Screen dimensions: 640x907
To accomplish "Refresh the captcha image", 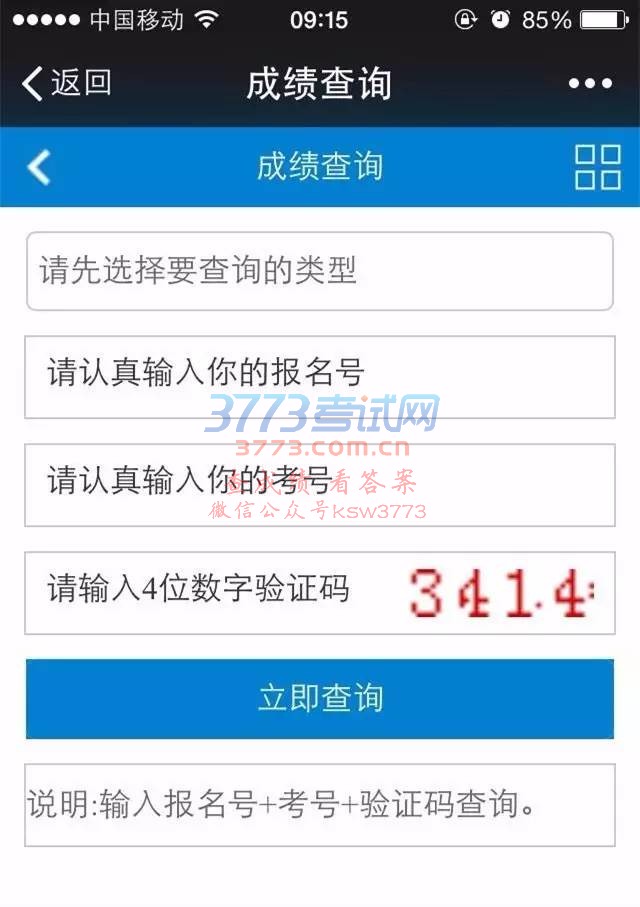I will tap(502, 592).
